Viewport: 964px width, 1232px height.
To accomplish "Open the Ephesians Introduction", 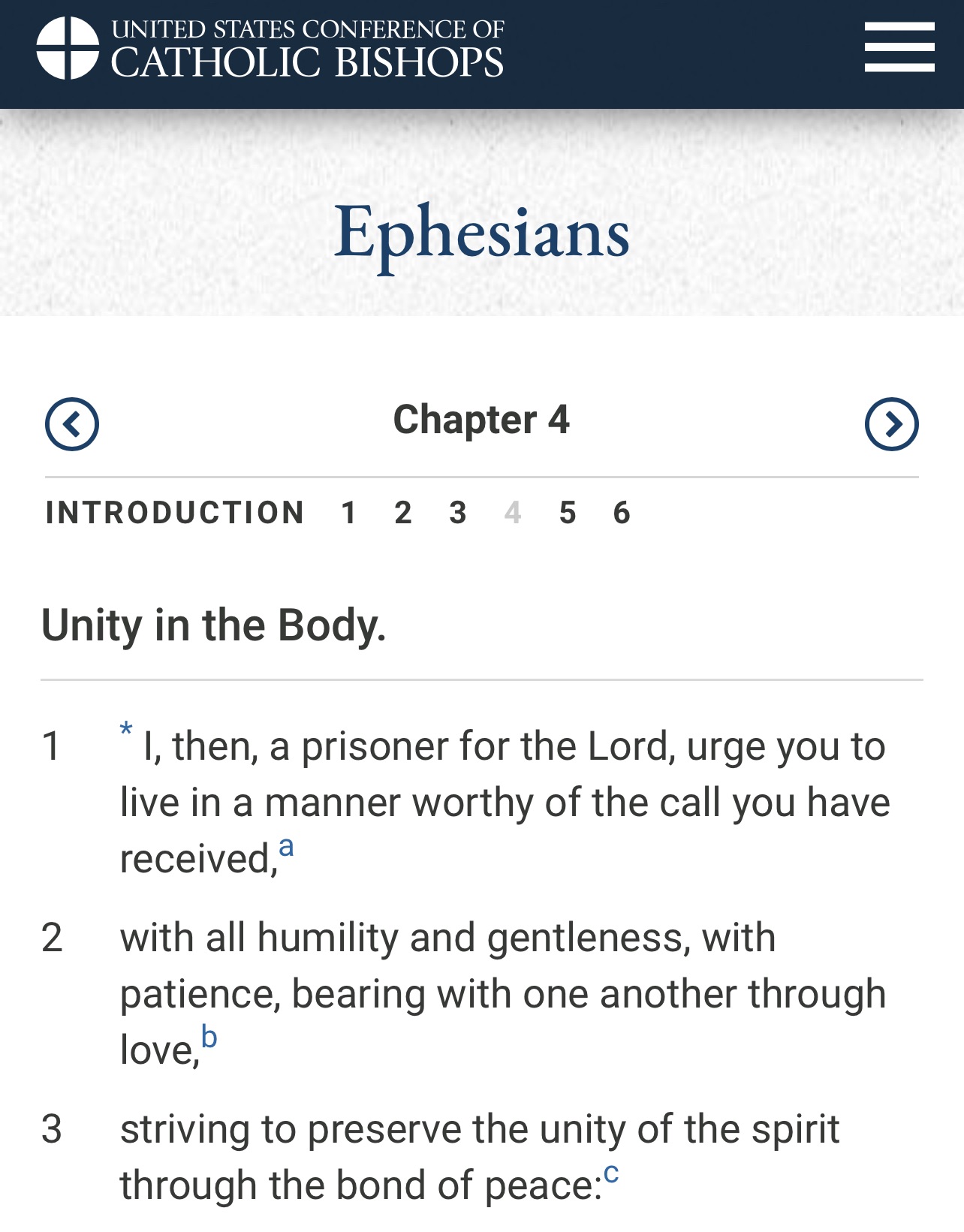I will (x=175, y=513).
